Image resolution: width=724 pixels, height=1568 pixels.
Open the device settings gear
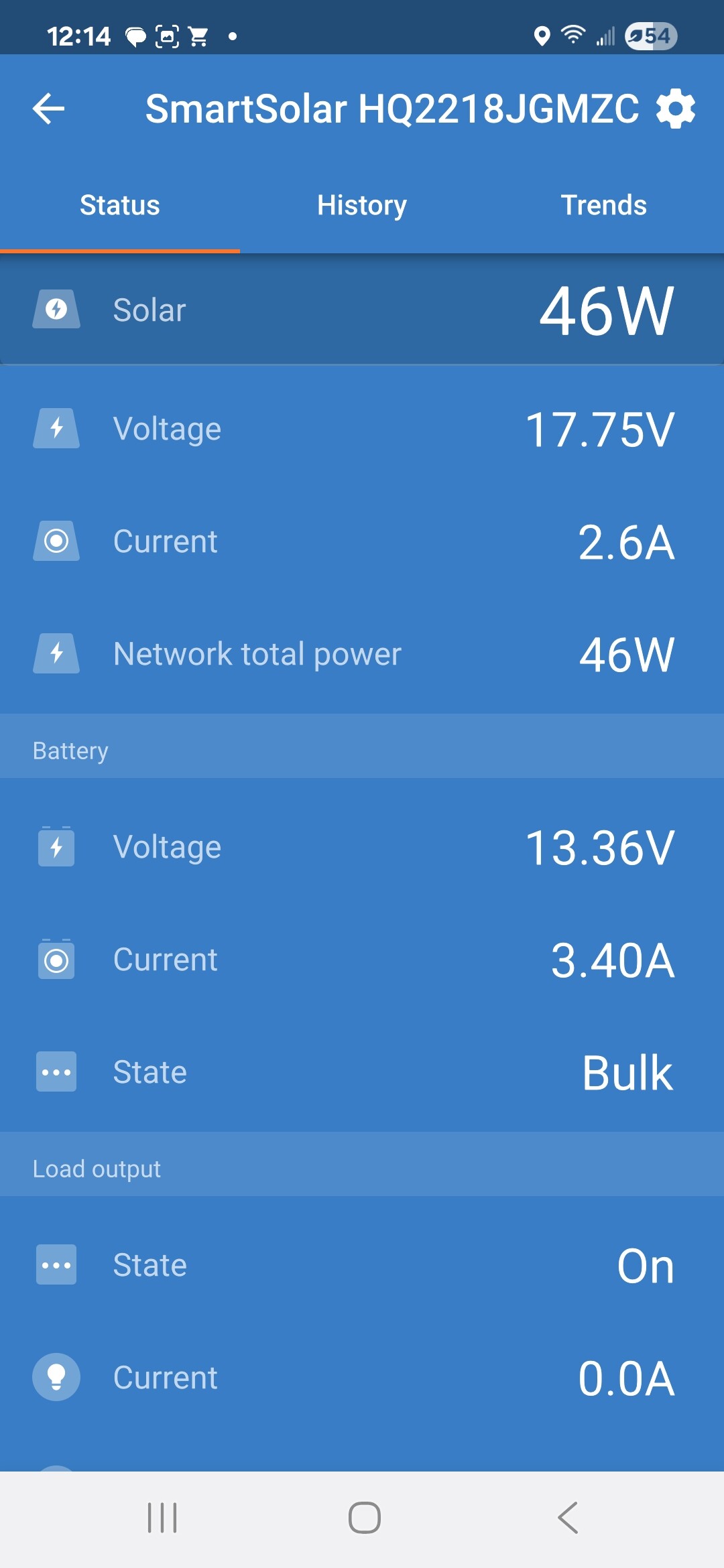[x=676, y=109]
